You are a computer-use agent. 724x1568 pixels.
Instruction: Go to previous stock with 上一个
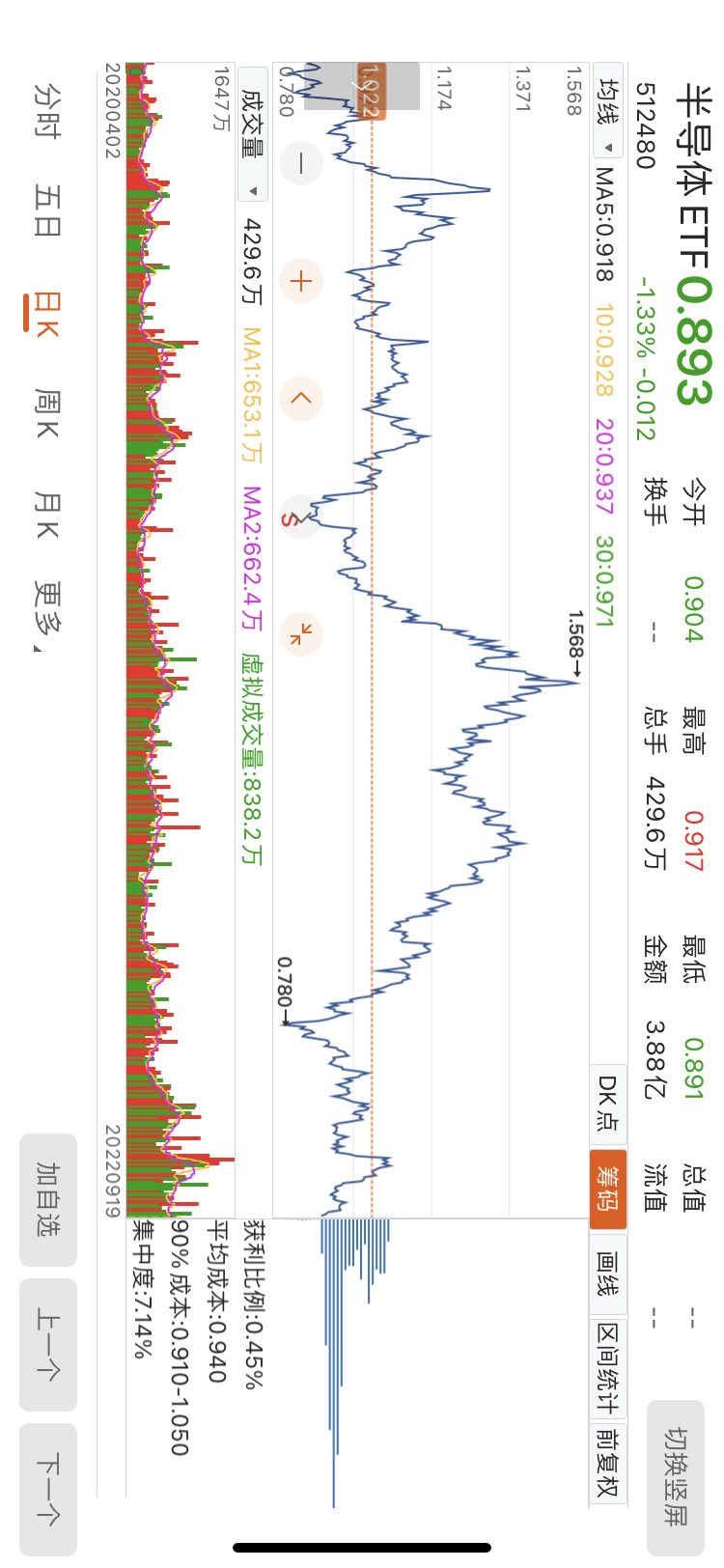click(48, 1345)
